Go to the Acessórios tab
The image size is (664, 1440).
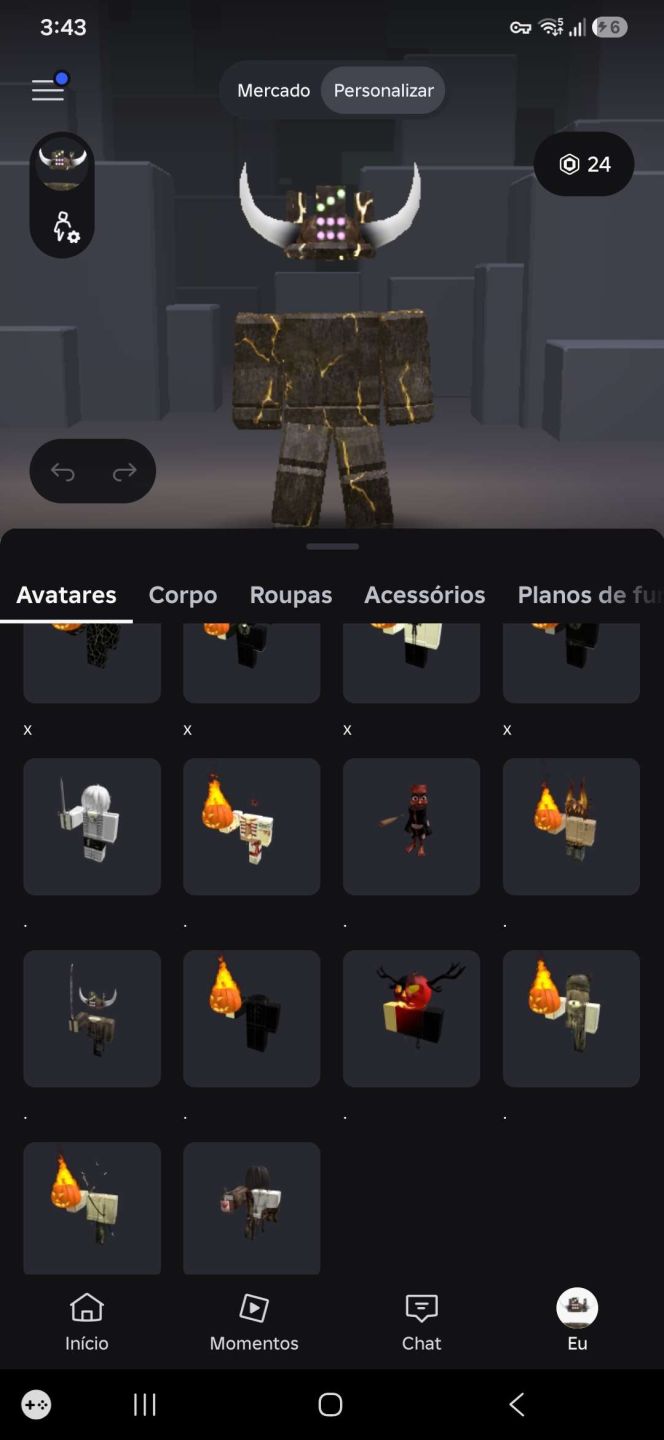[x=425, y=595]
